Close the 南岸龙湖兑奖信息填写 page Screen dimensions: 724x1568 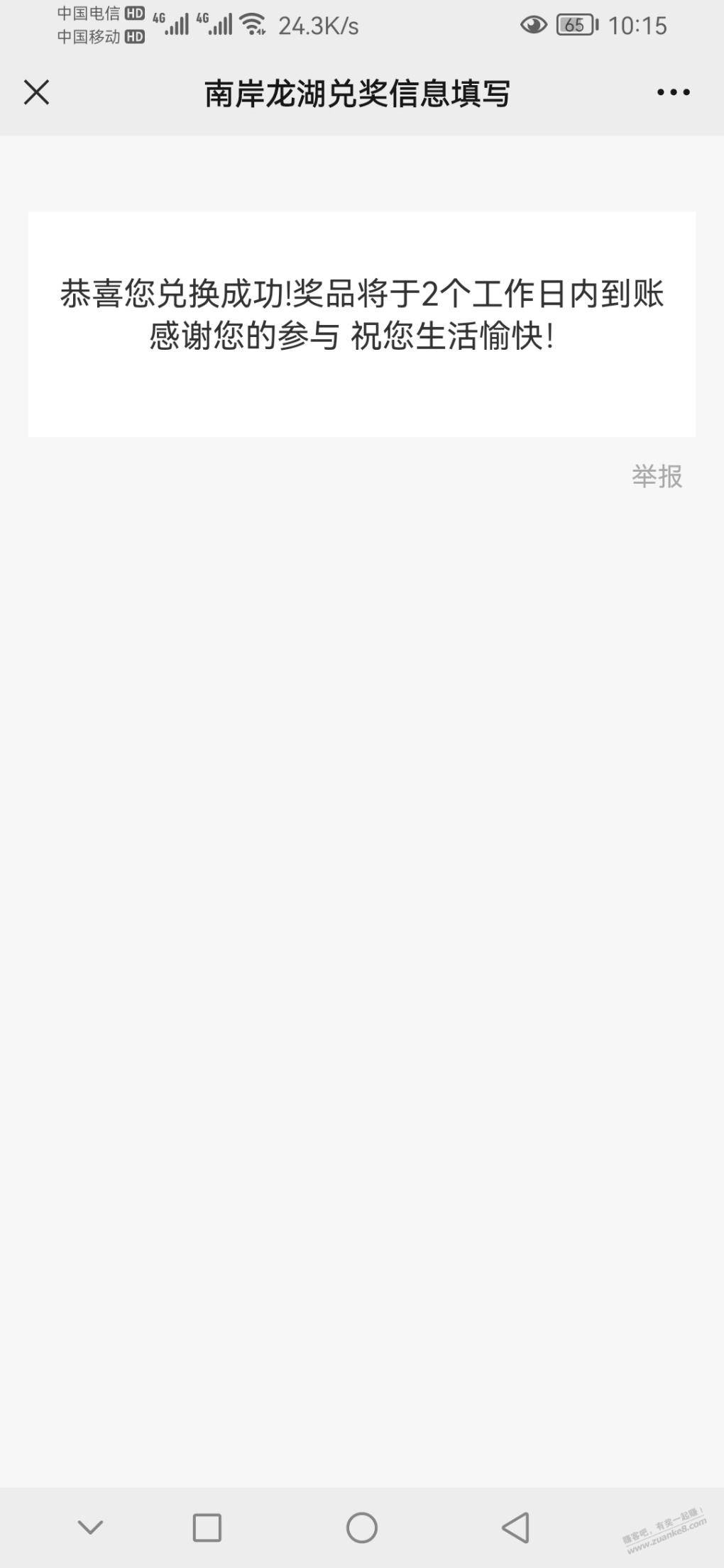[x=36, y=92]
